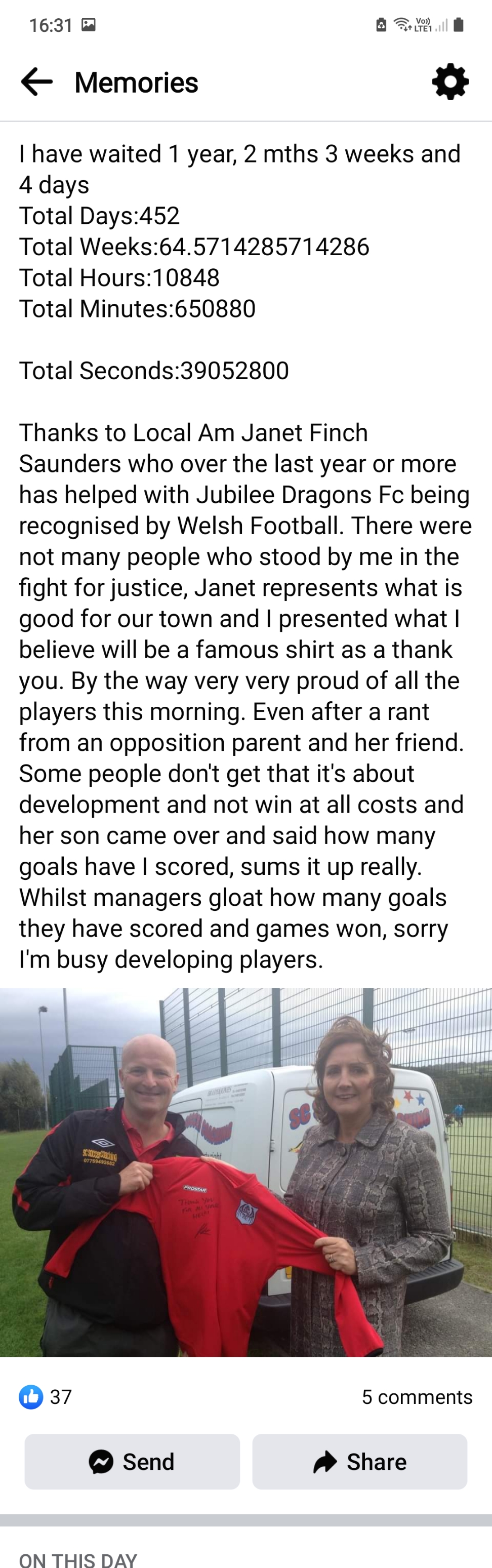Open Memories settings gear
Screen dimensions: 492x1568
(450, 82)
